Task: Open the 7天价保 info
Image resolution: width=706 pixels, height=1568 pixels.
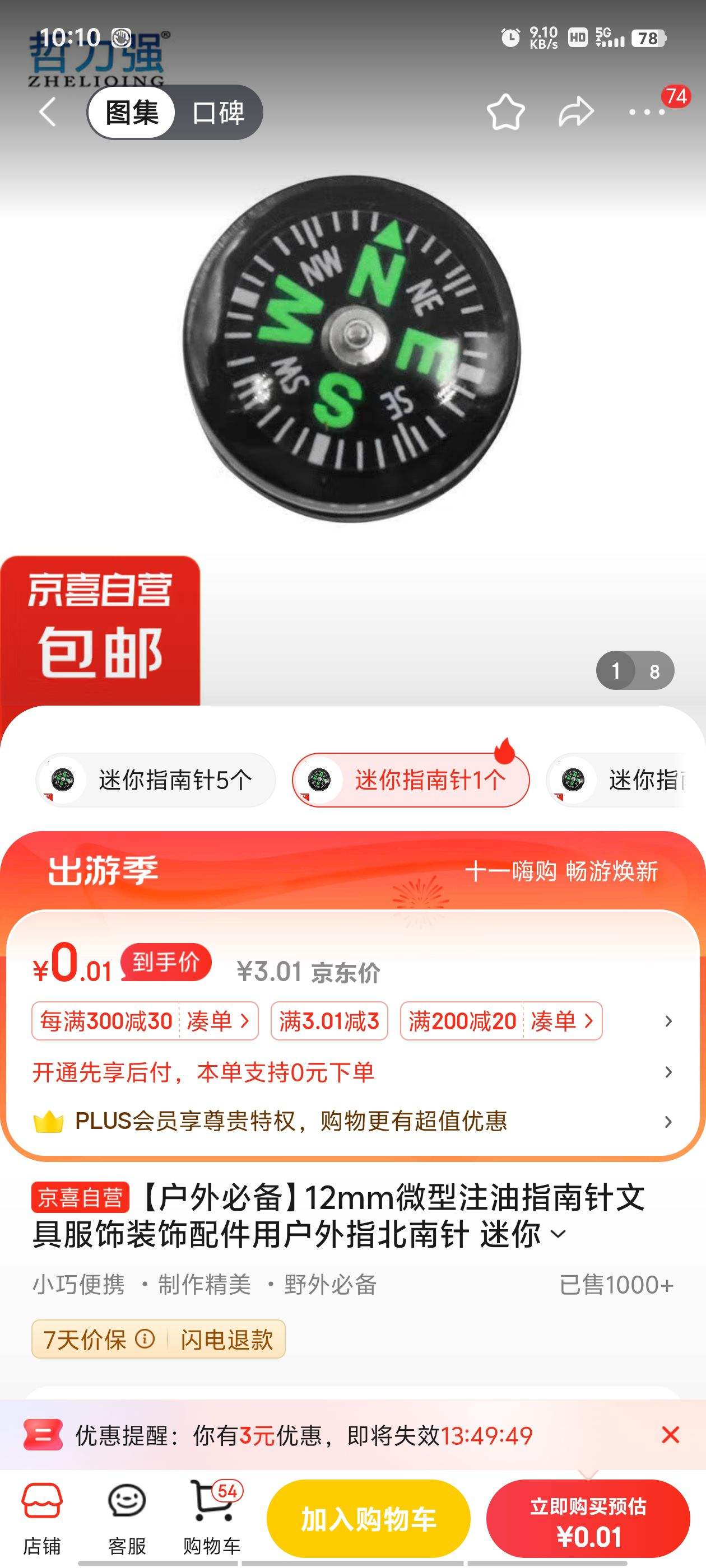Action: [145, 1339]
